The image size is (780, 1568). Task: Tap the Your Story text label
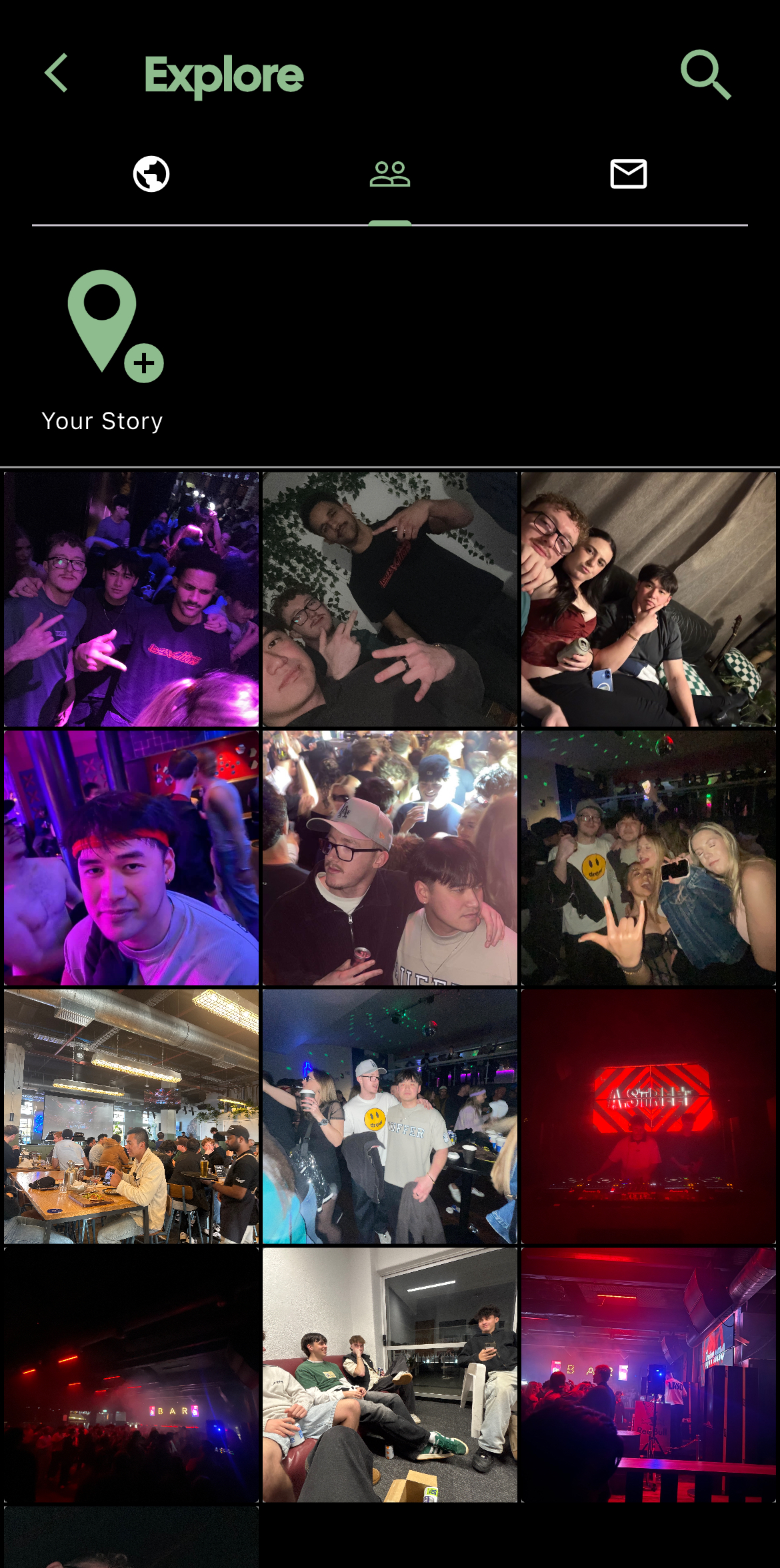103,420
